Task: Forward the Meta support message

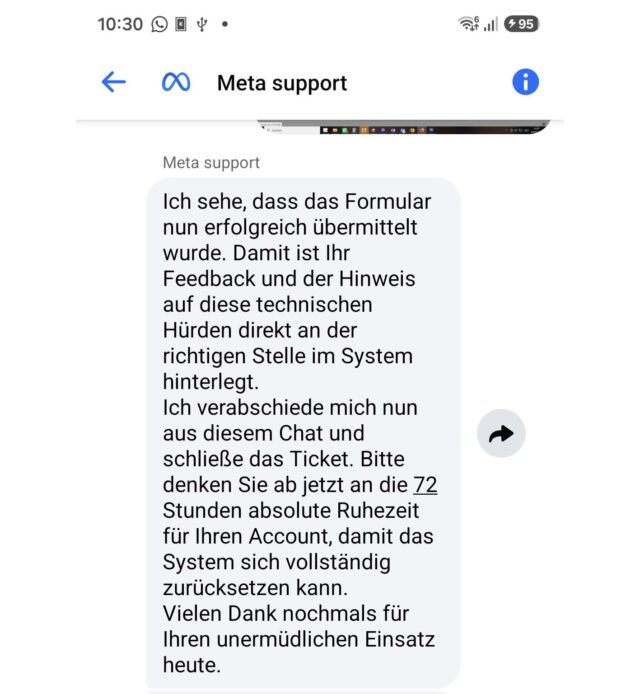Action: click(x=501, y=433)
